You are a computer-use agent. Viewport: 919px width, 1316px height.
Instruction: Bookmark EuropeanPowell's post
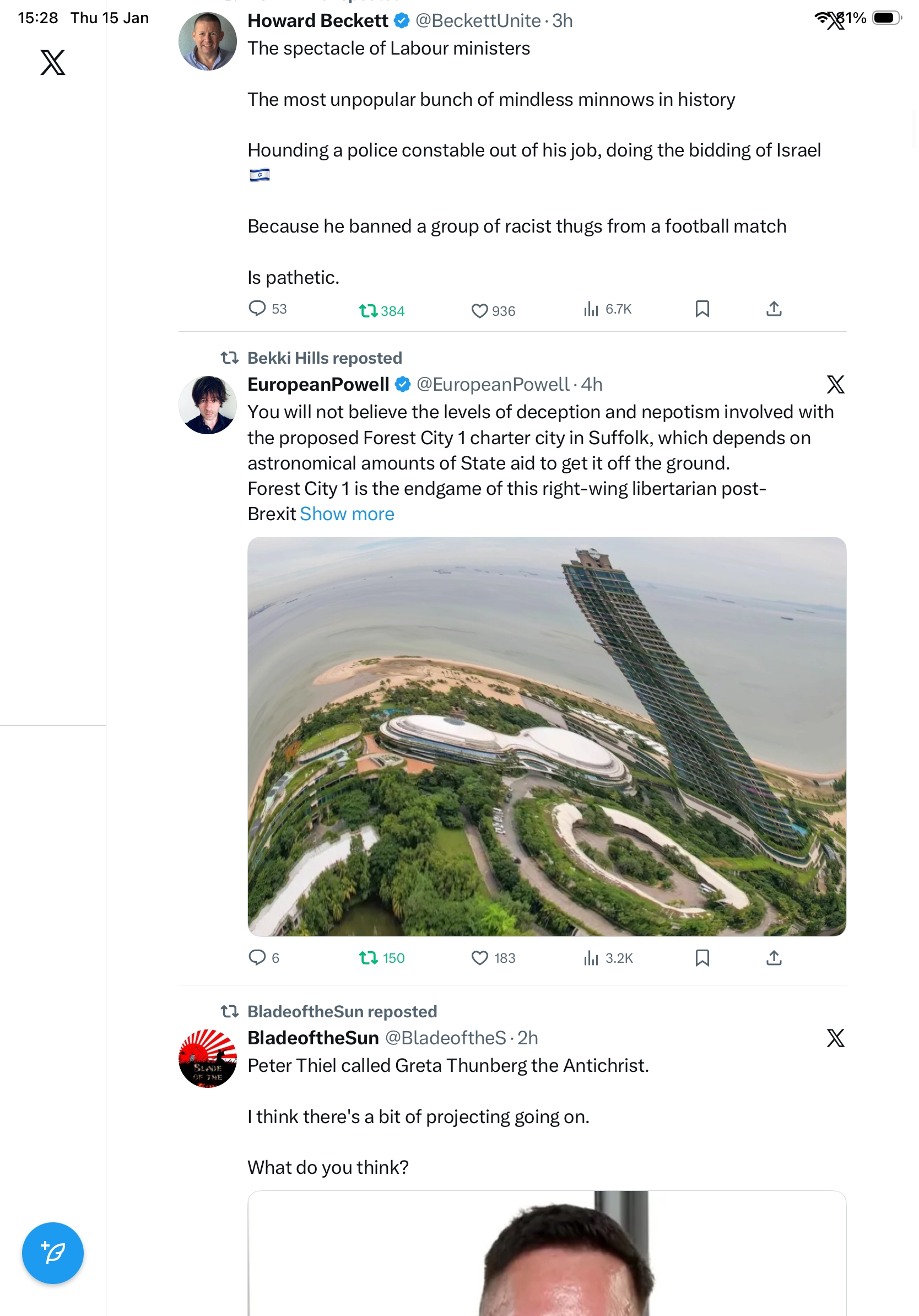702,958
